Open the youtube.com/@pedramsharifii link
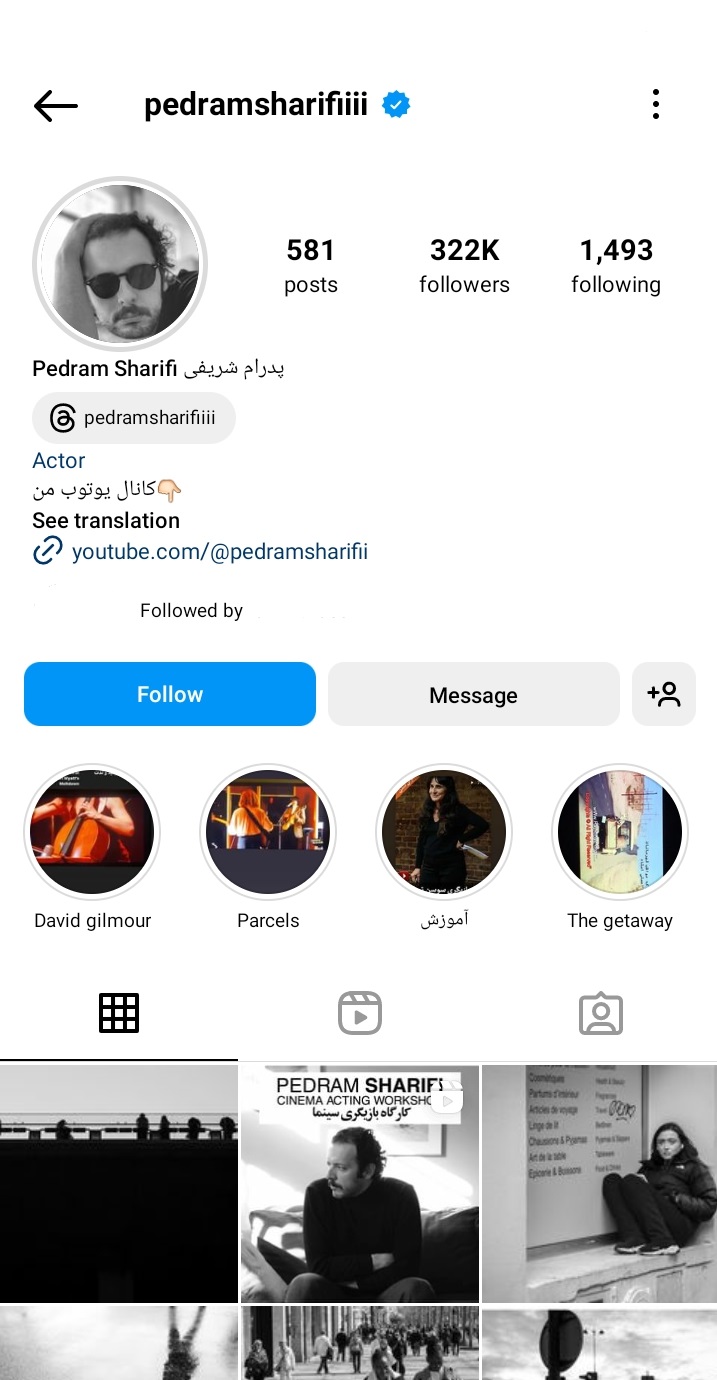This screenshot has width=717, height=1380. point(219,551)
